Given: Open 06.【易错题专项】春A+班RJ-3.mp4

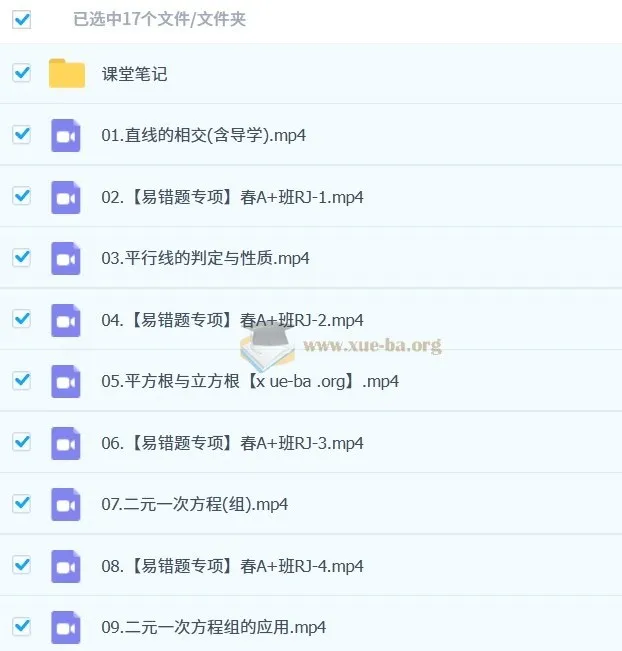Looking at the screenshot, I should (x=232, y=443).
